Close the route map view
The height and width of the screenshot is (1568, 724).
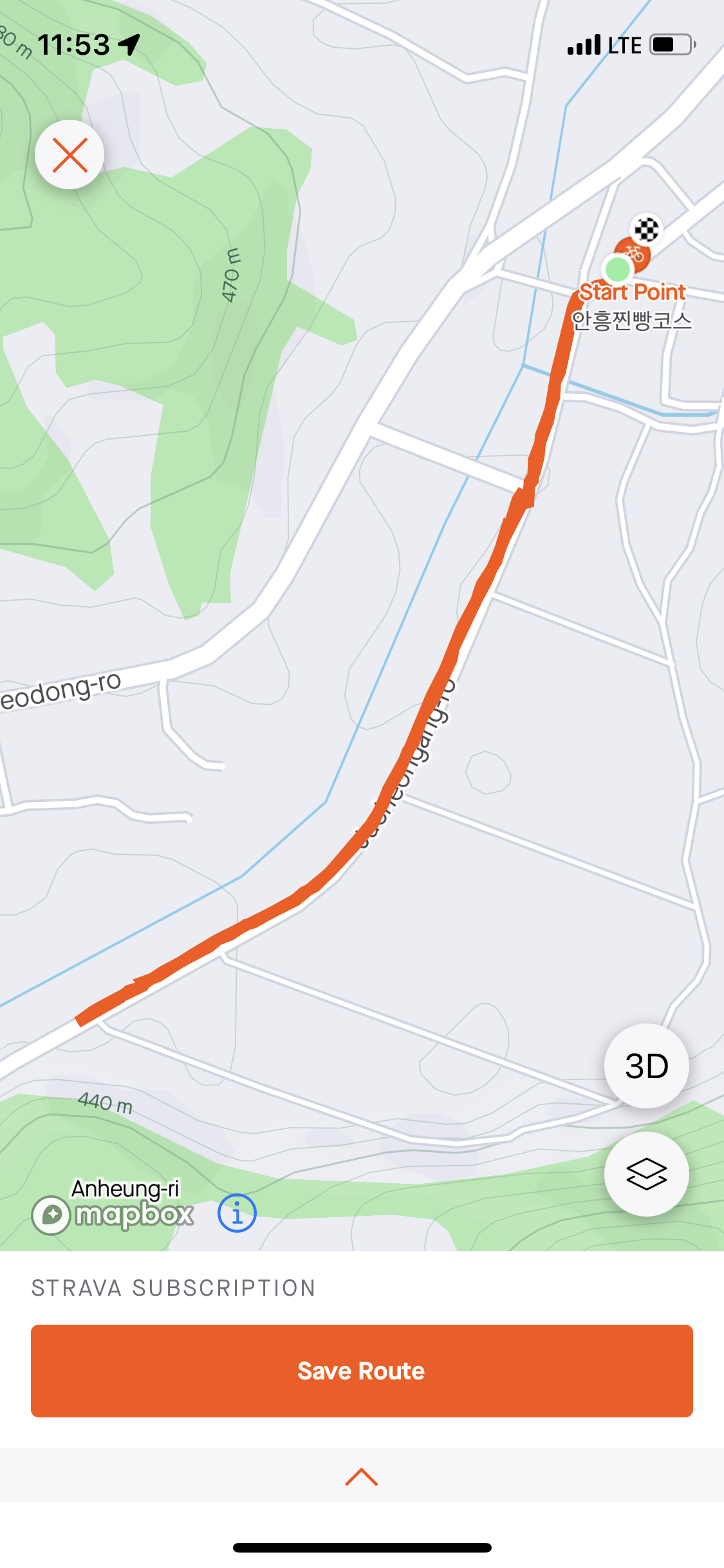(70, 155)
